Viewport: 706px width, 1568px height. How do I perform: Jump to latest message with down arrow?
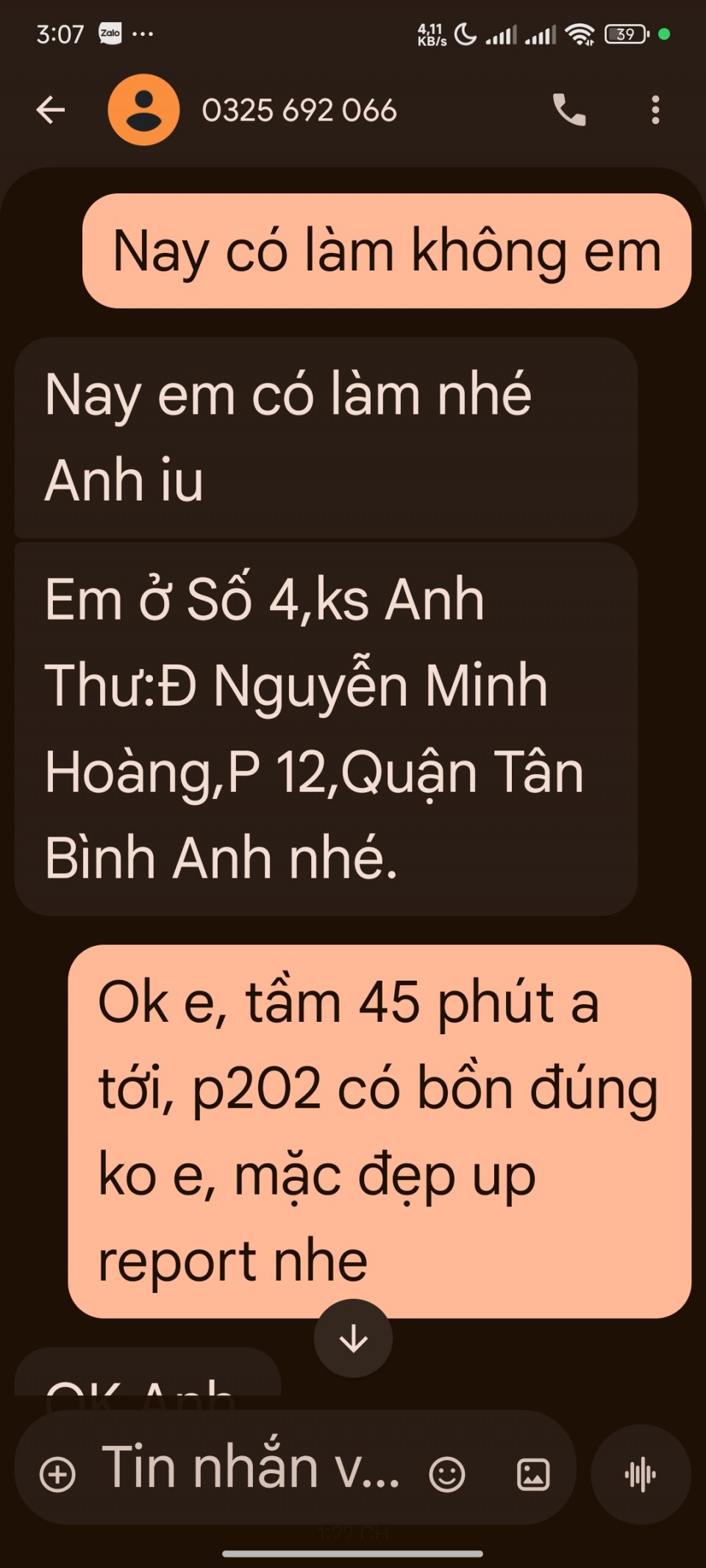(x=353, y=1339)
